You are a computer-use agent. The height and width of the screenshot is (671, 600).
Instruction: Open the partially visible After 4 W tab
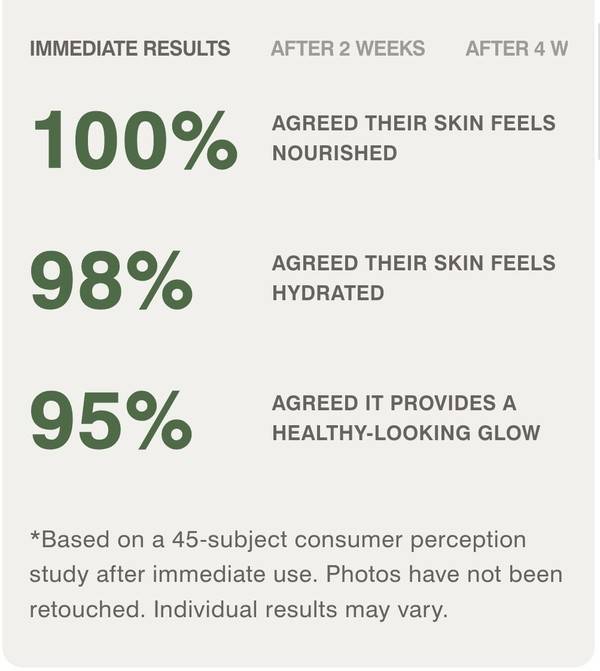click(x=516, y=48)
